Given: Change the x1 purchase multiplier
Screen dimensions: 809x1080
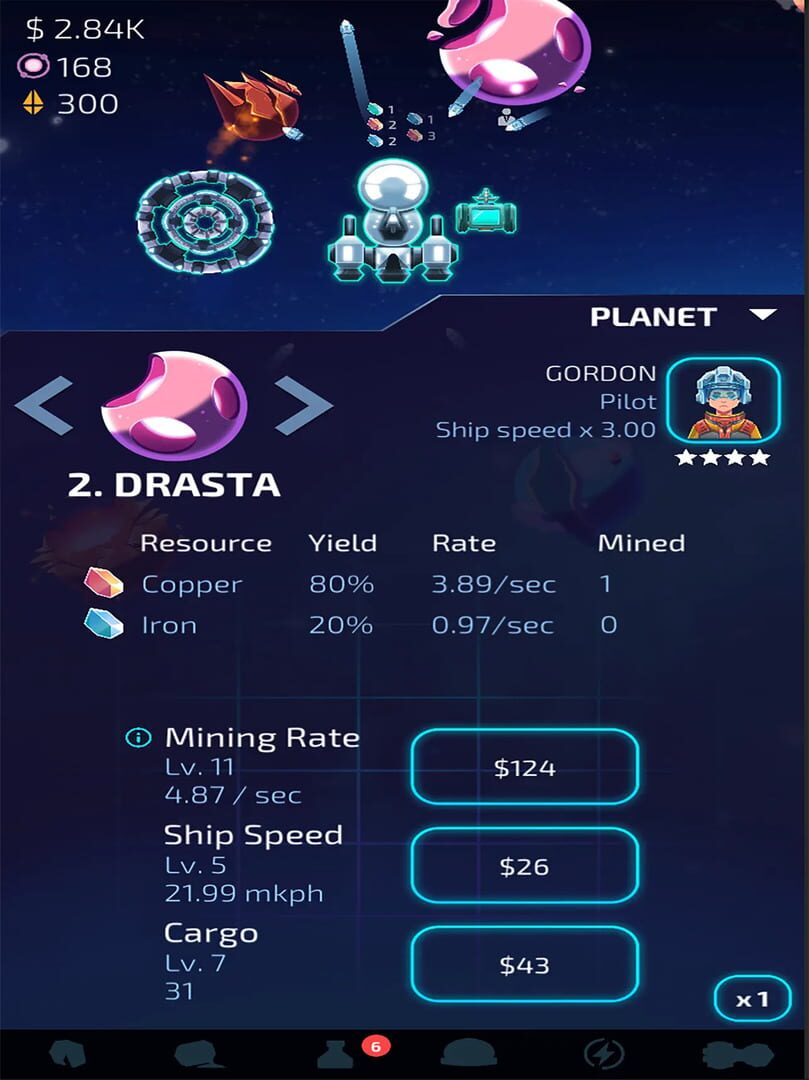Looking at the screenshot, I should click(752, 999).
